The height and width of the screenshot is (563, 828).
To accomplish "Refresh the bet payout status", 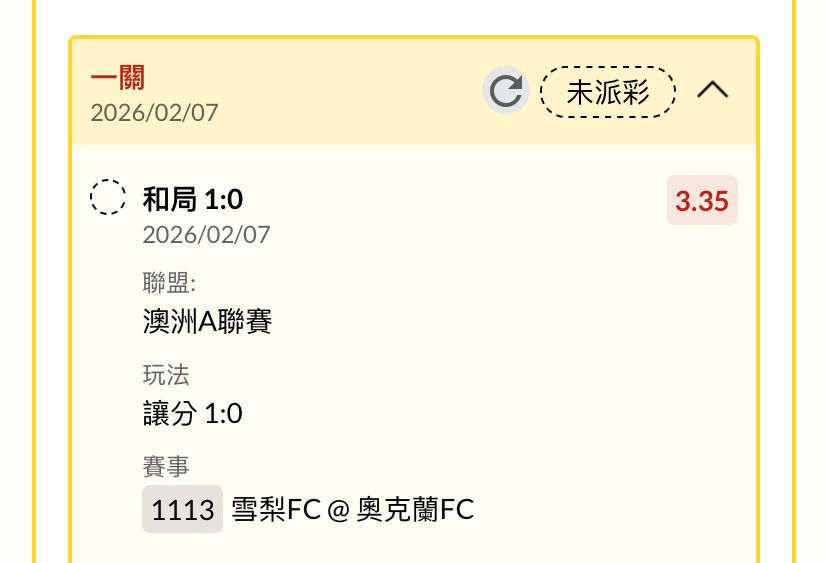I will click(x=506, y=91).
